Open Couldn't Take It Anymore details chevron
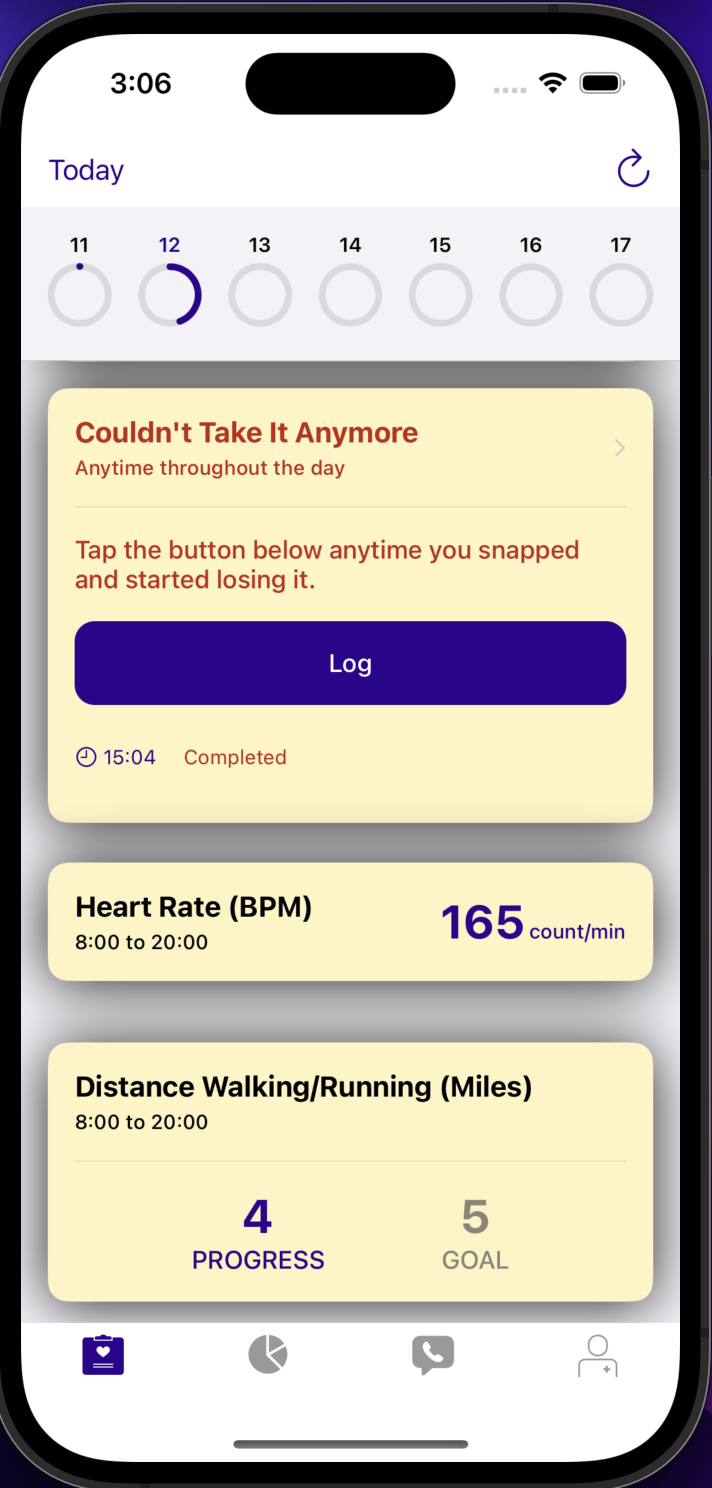The image size is (712, 1488). tap(619, 448)
